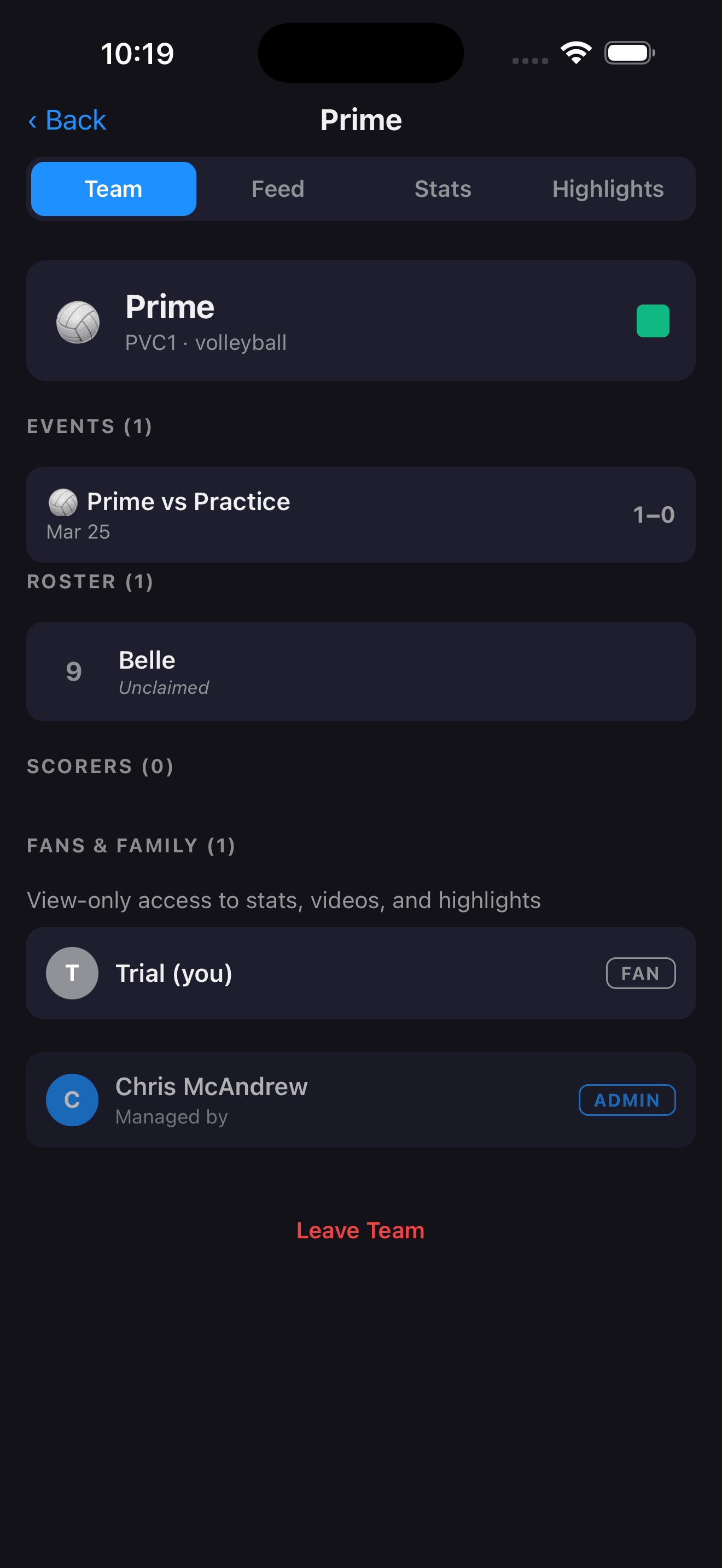Tap Leave Team
Screen dimensions: 722x1568
coord(360,1230)
